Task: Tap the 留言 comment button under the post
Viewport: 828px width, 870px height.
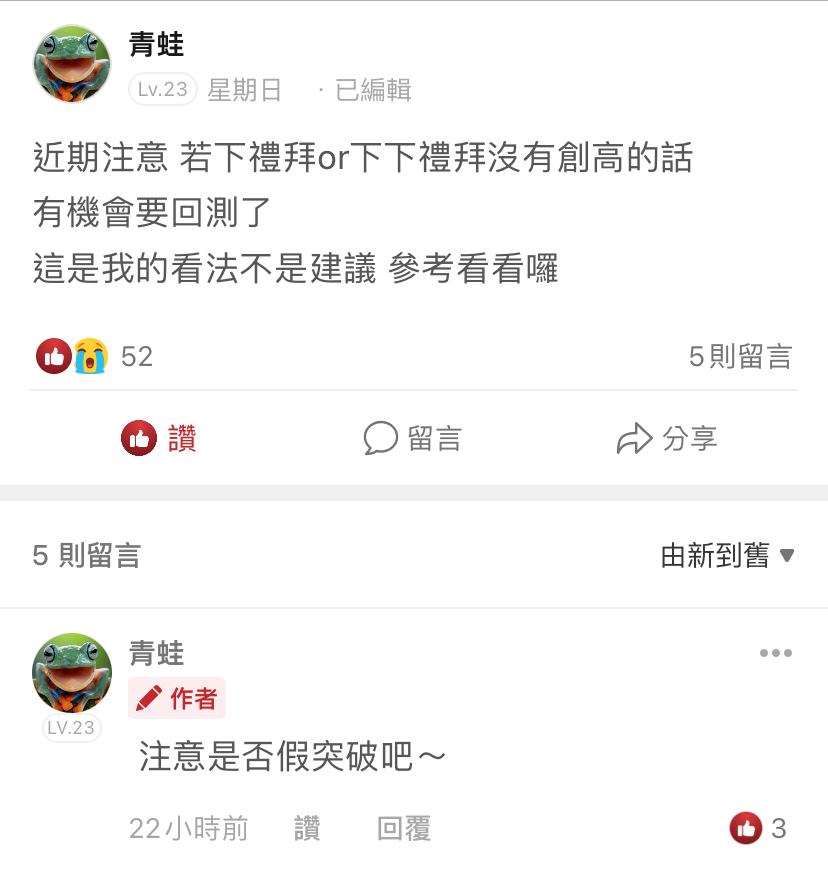Action: coord(412,438)
